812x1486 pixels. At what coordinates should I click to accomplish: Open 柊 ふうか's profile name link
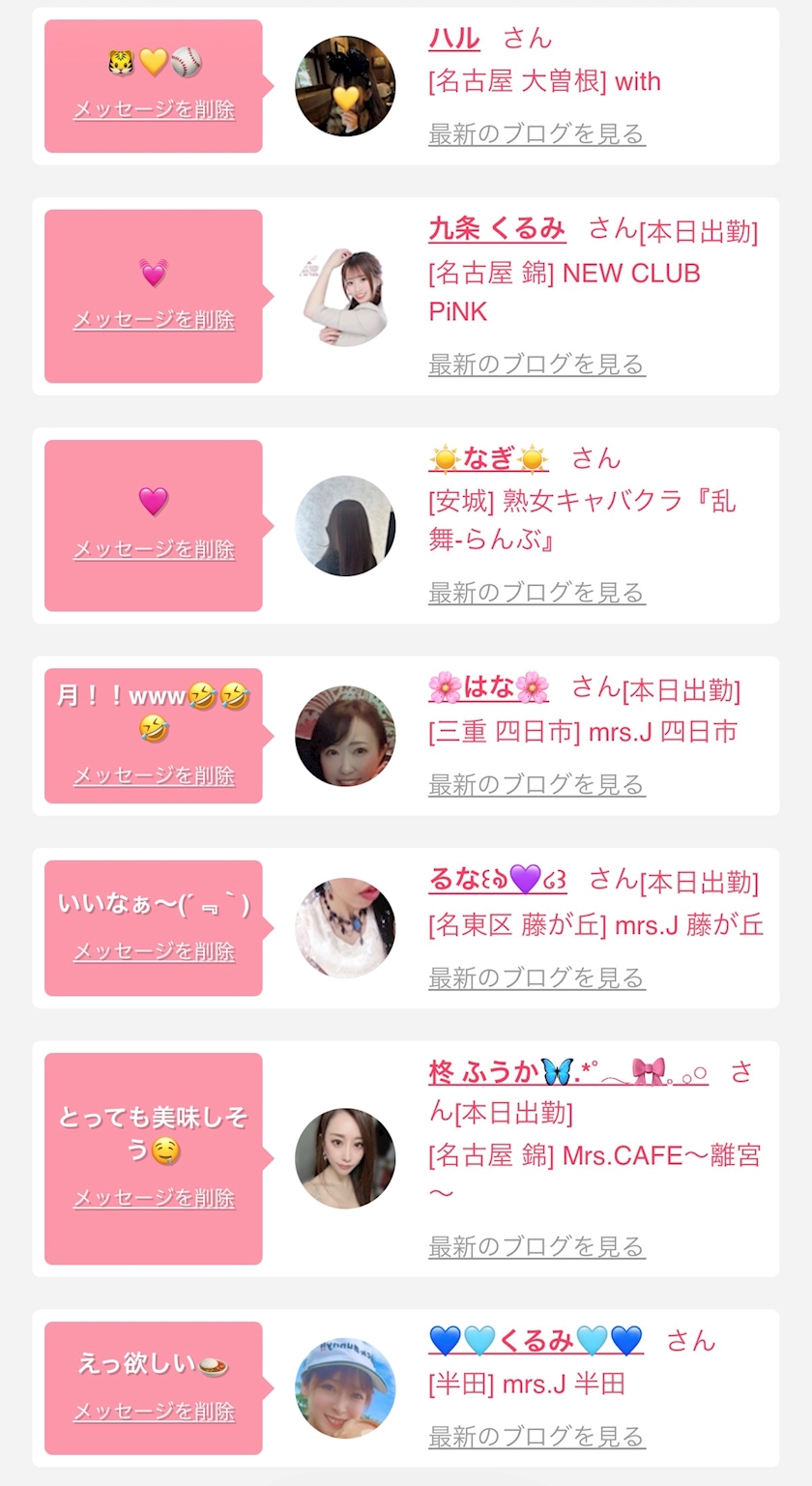(568, 1071)
